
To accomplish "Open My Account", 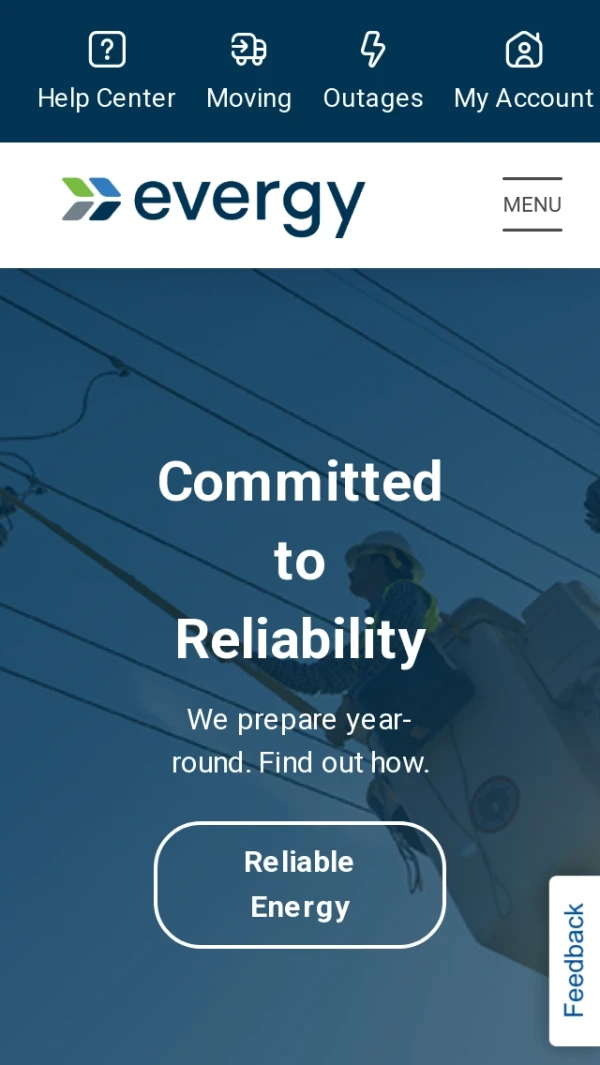I will click(523, 71).
